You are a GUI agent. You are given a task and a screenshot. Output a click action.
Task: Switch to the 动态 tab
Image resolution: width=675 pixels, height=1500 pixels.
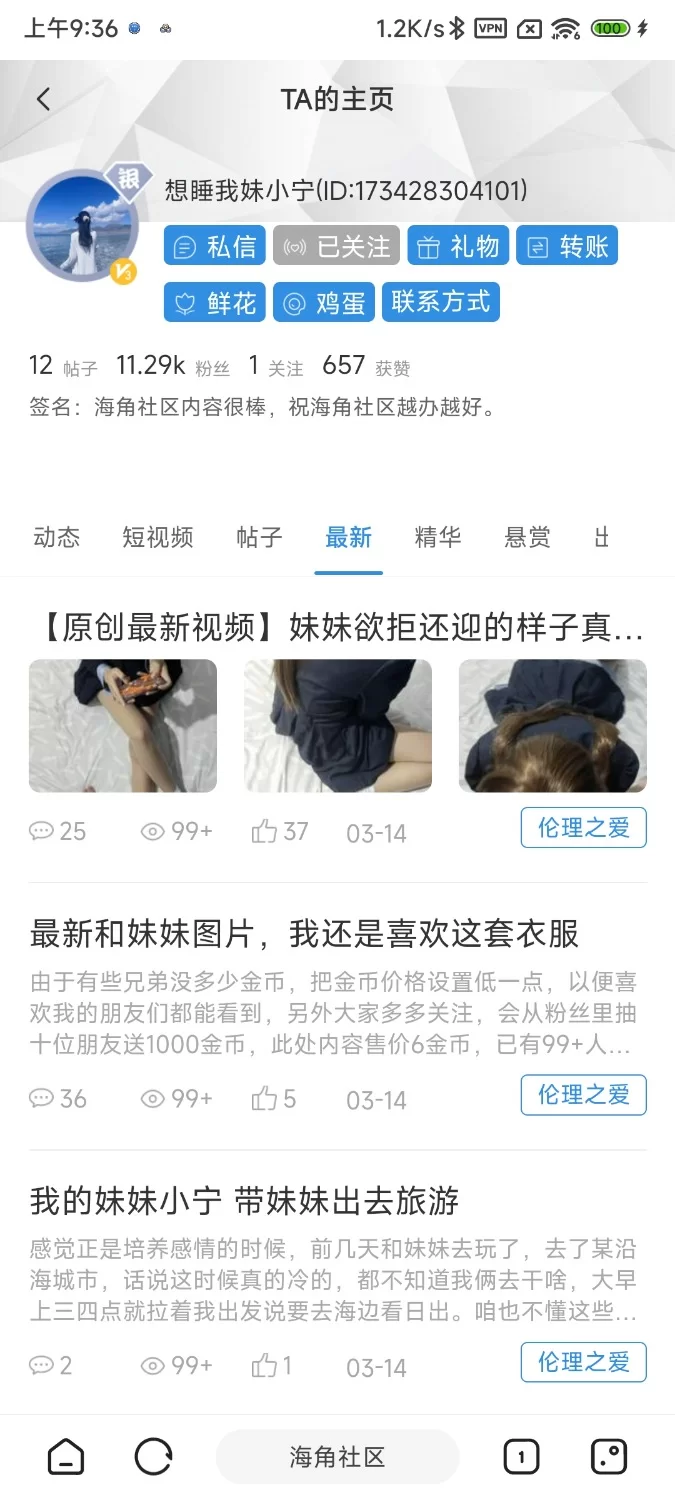[x=57, y=538]
